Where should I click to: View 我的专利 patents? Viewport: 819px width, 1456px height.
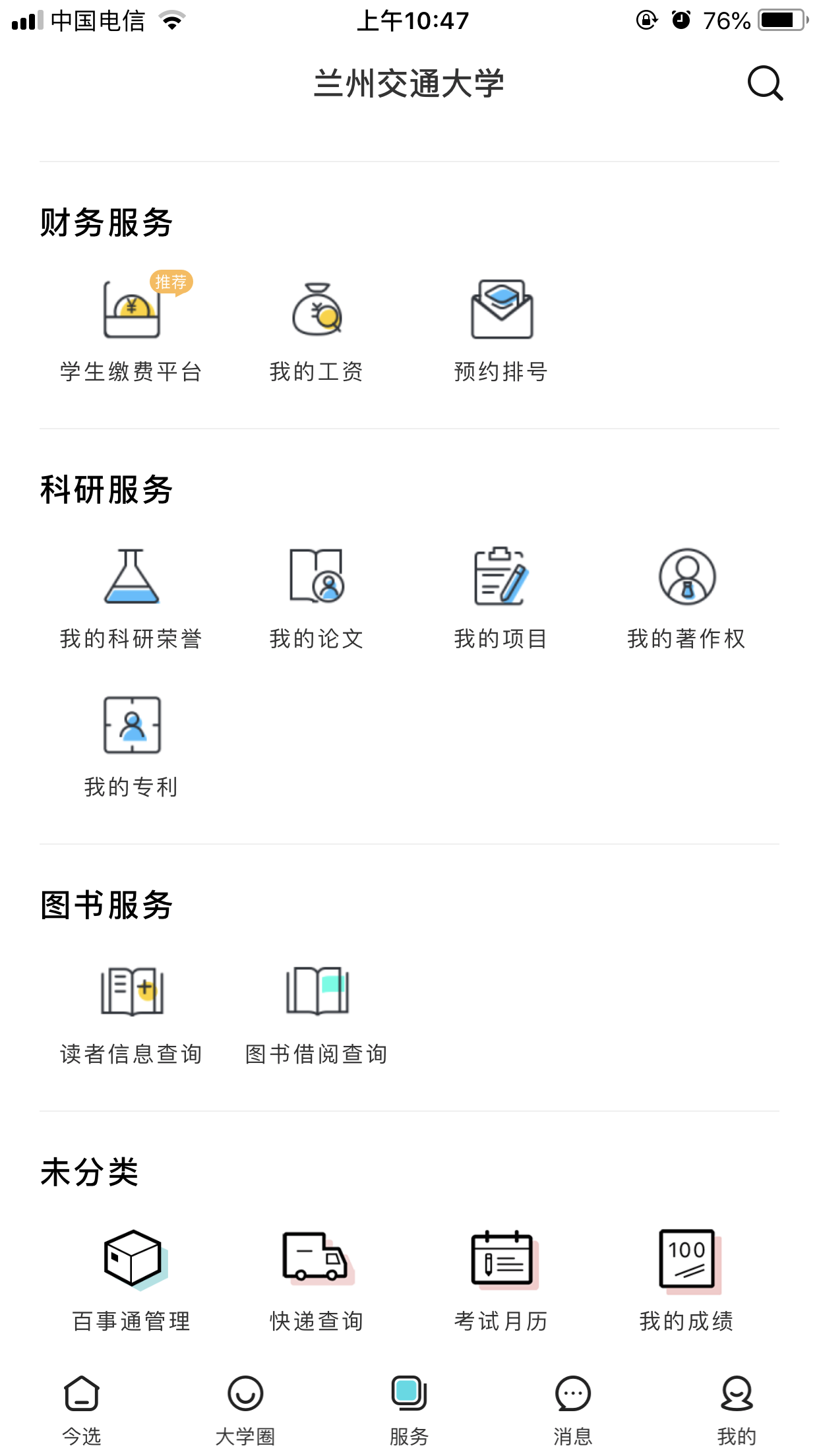(132, 742)
